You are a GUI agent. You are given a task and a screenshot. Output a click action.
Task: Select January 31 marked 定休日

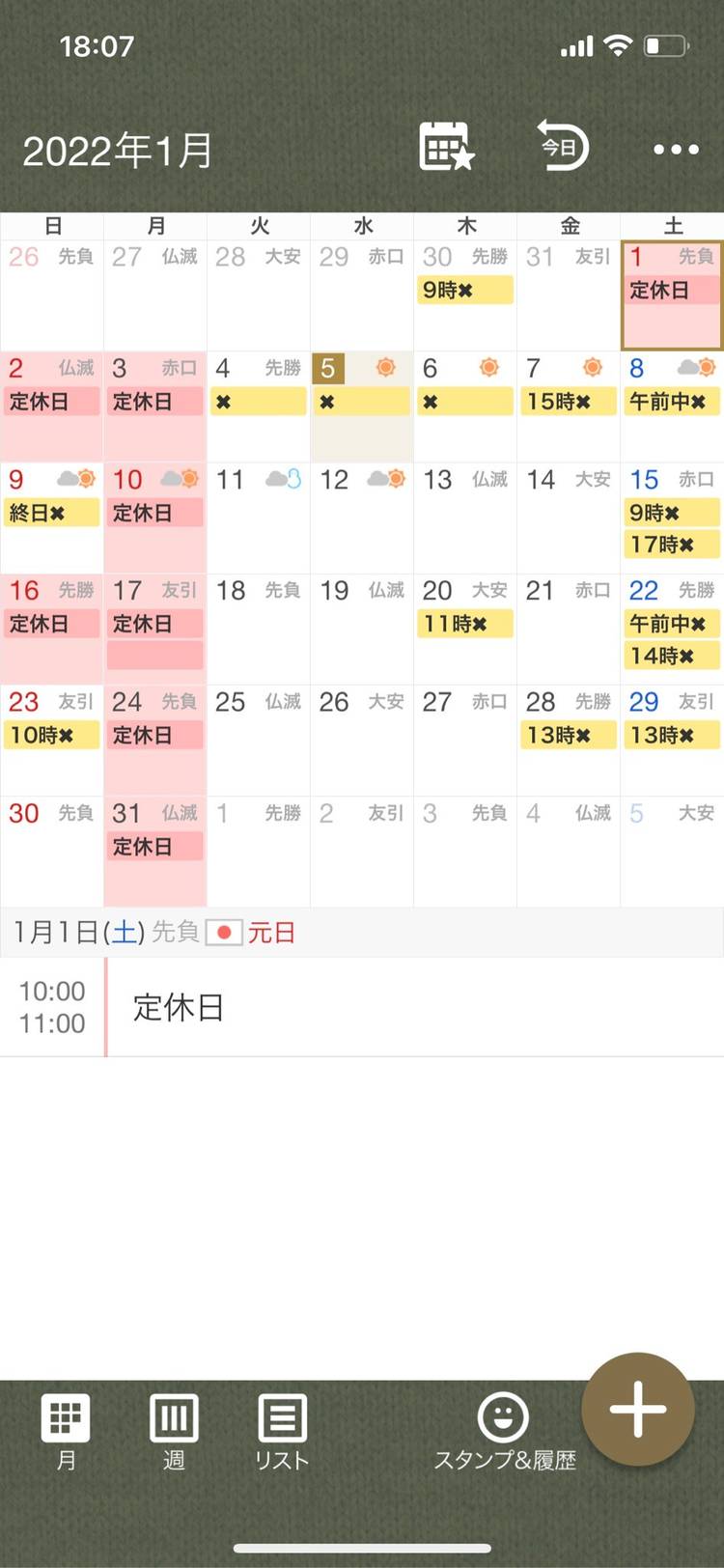pyautogui.click(x=155, y=851)
